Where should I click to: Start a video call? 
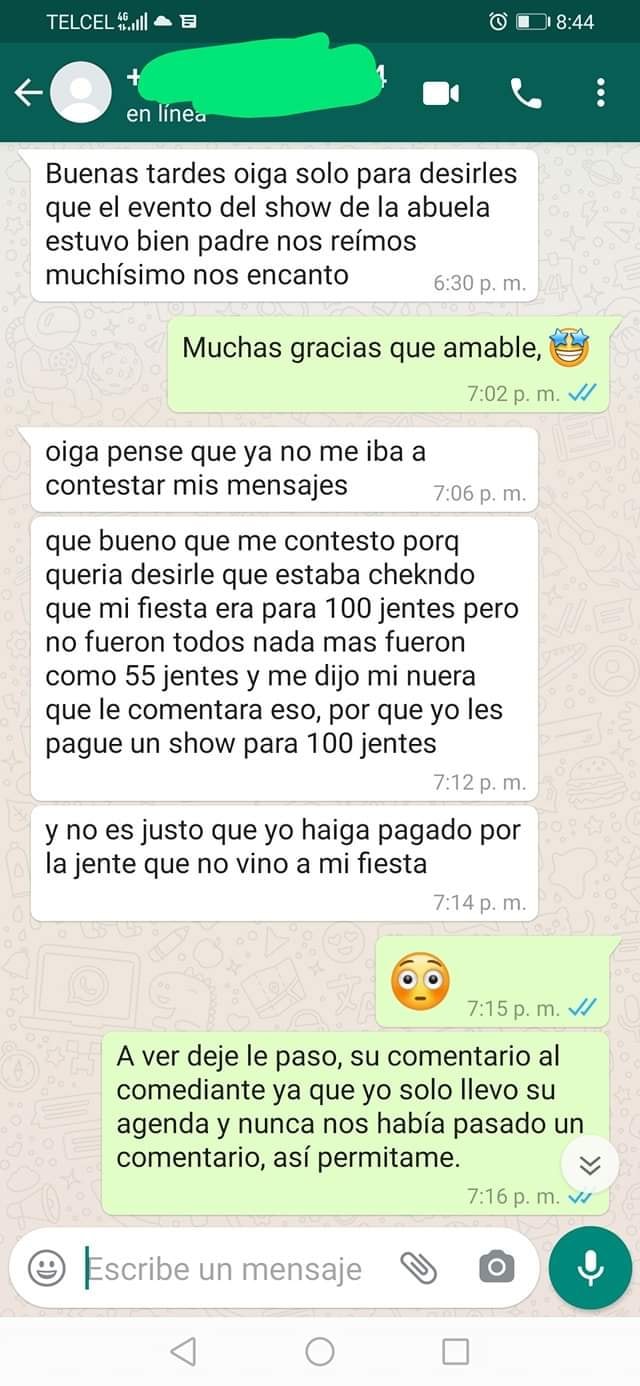coord(441,93)
